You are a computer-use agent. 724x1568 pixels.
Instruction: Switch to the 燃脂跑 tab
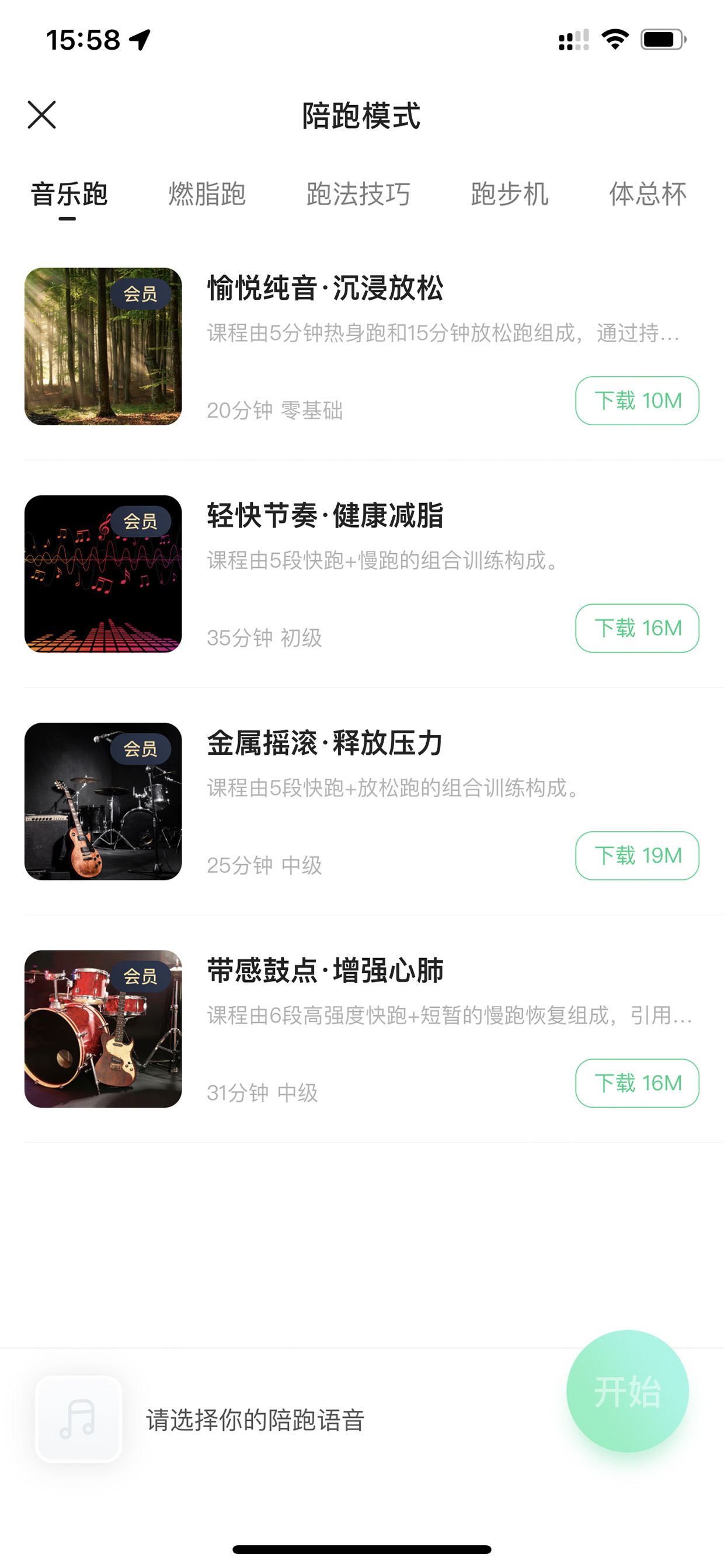point(207,194)
